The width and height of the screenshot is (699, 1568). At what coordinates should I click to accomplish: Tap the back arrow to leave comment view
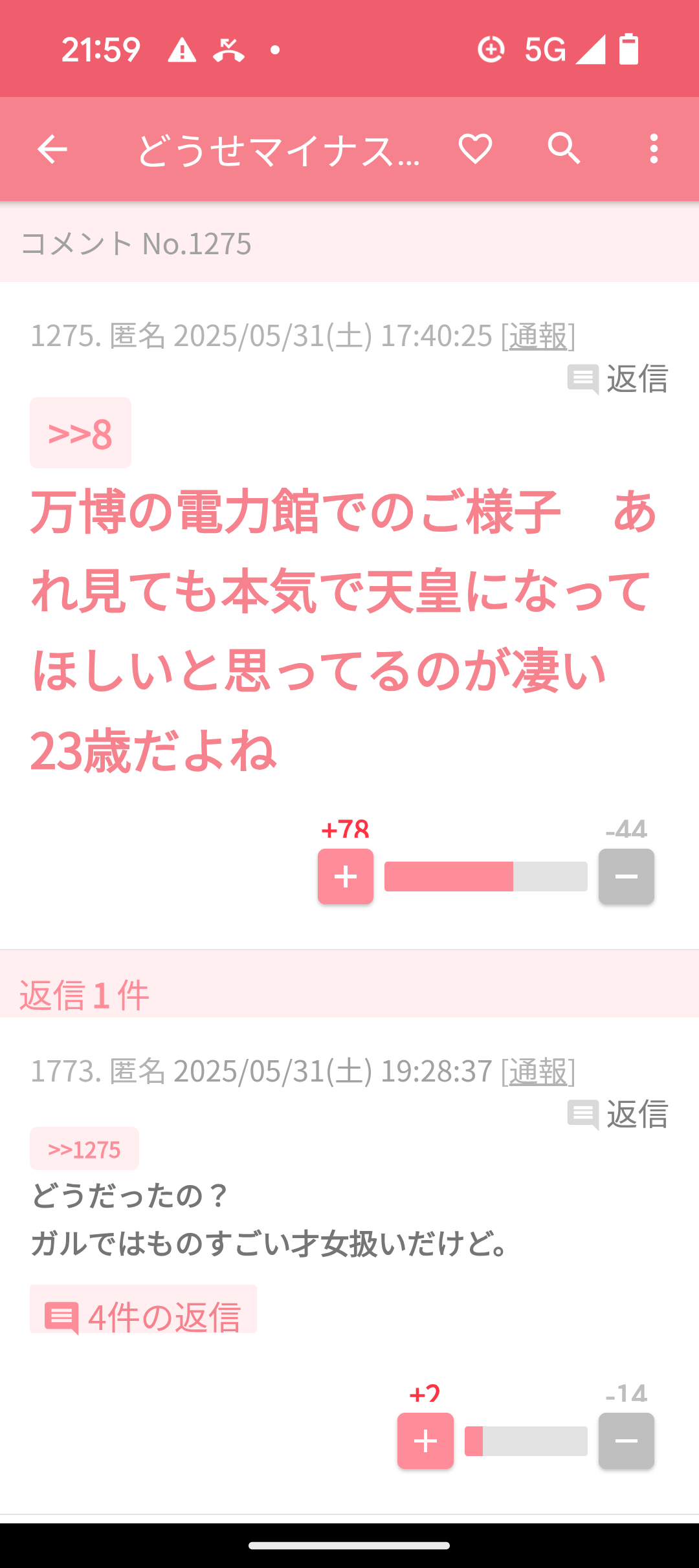click(x=52, y=149)
